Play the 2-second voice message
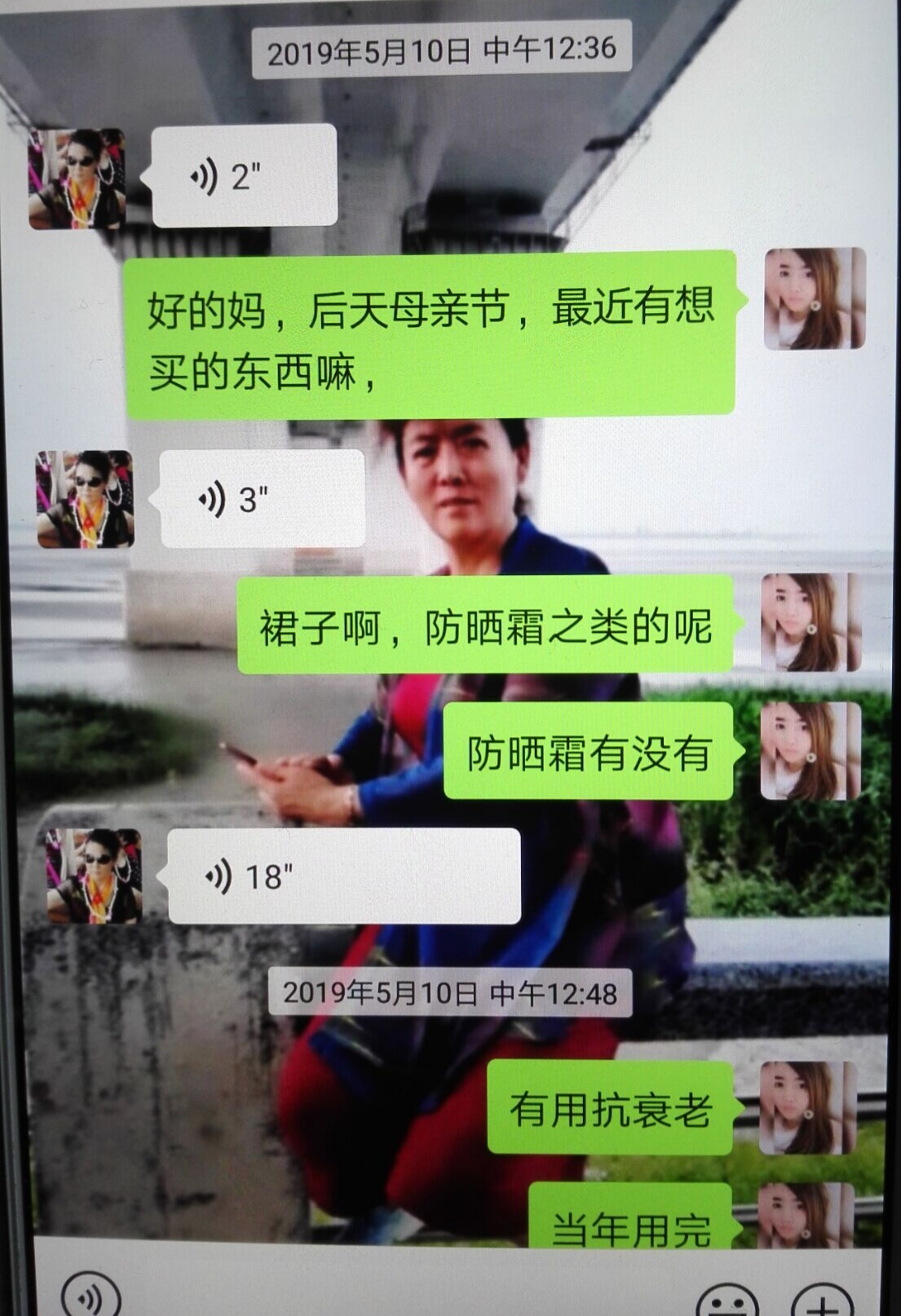 pos(243,175)
